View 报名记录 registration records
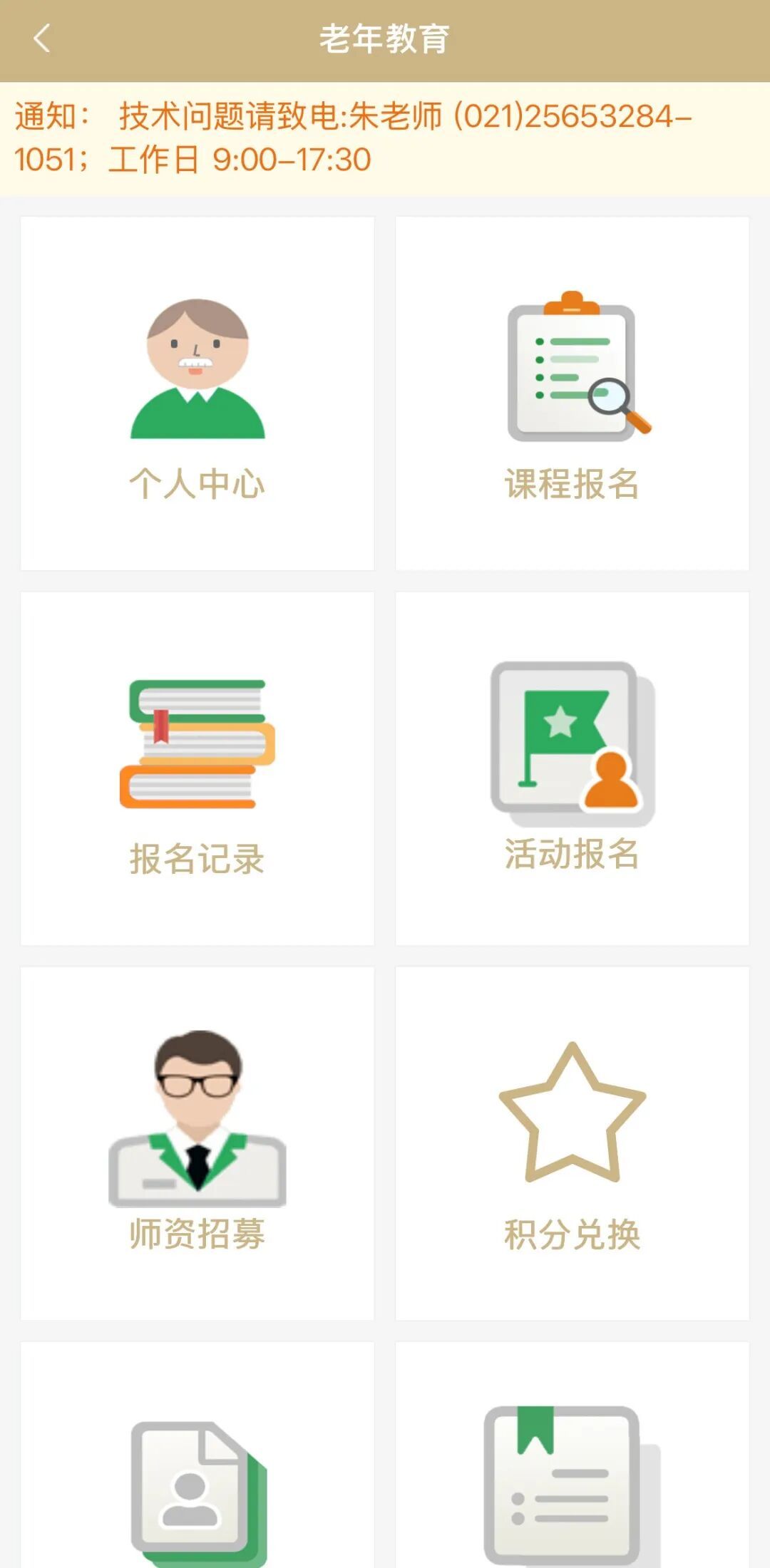 click(197, 768)
